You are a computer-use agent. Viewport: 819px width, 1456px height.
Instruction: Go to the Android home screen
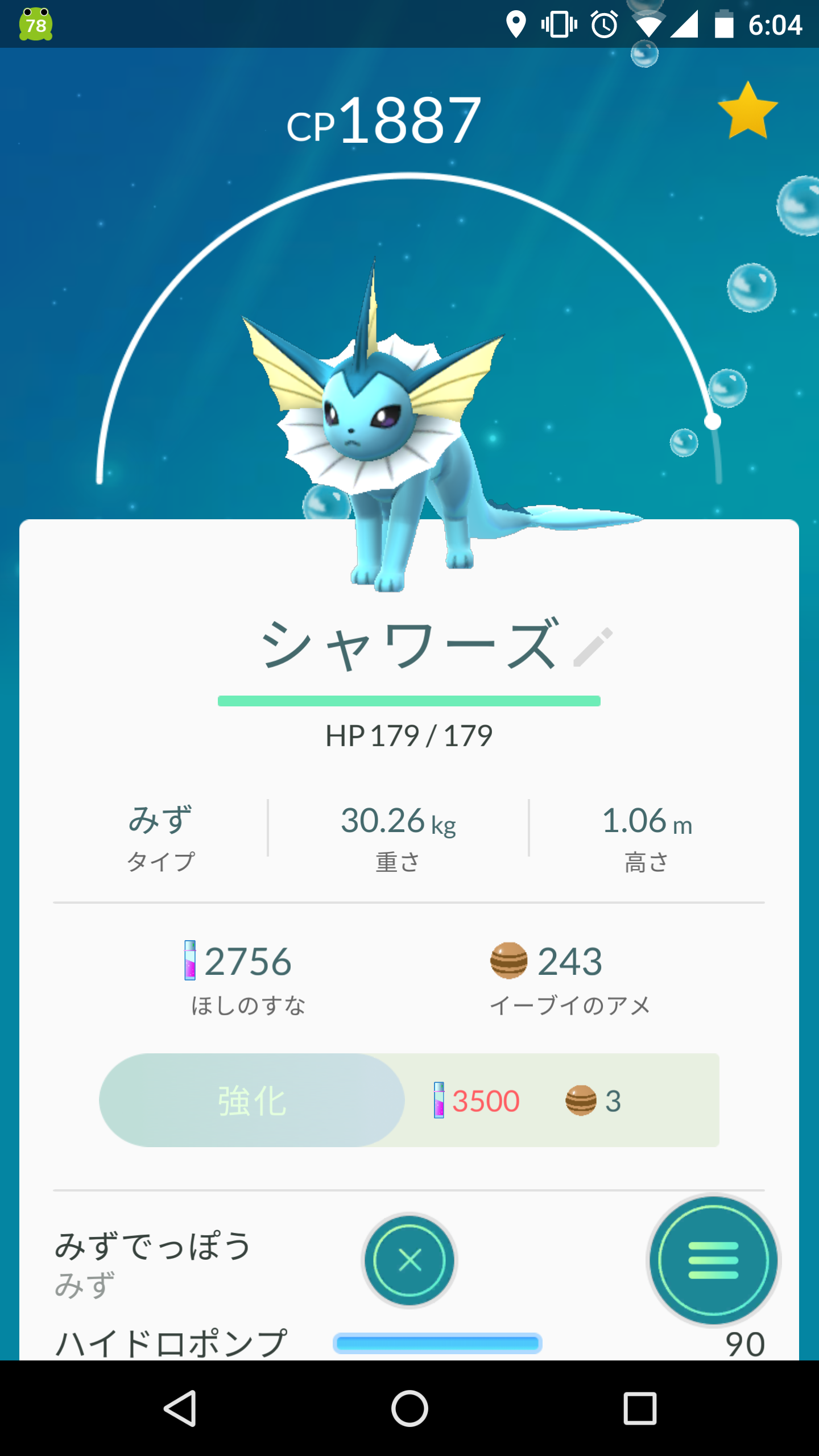pos(409,1408)
